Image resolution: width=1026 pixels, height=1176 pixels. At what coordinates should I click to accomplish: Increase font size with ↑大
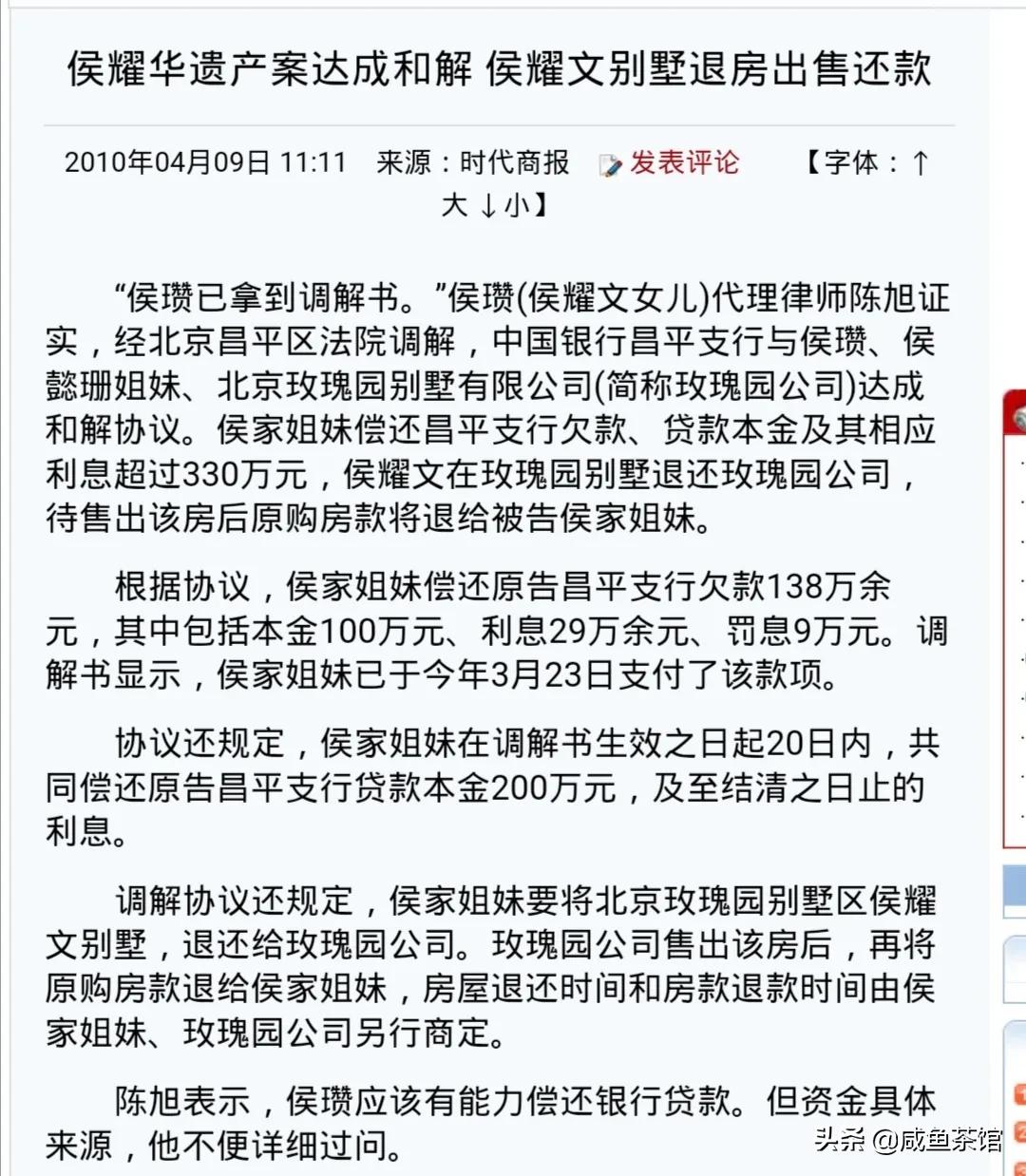920,162
